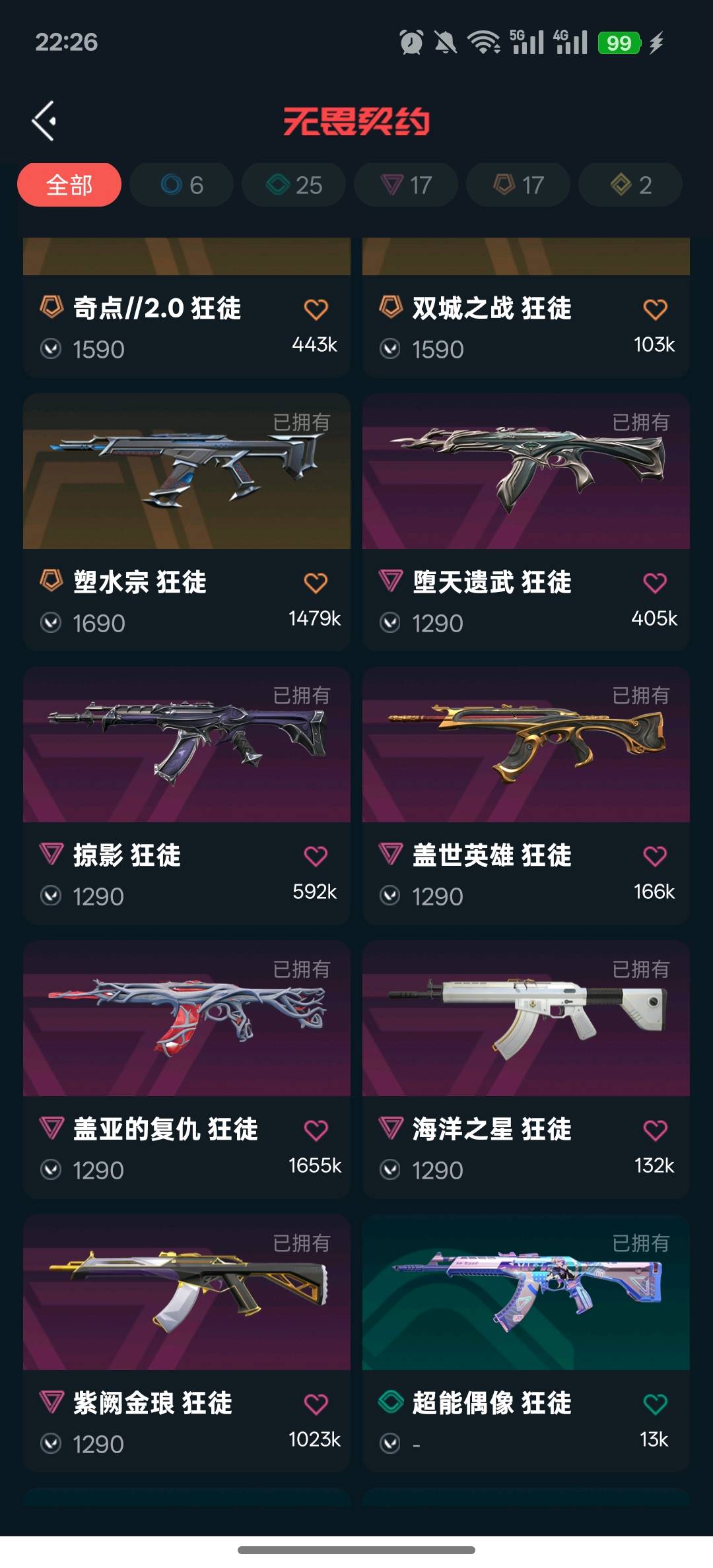713x1568 pixels.
Task: Filter by the orange pentagon tier, second 17
Action: click(x=518, y=185)
